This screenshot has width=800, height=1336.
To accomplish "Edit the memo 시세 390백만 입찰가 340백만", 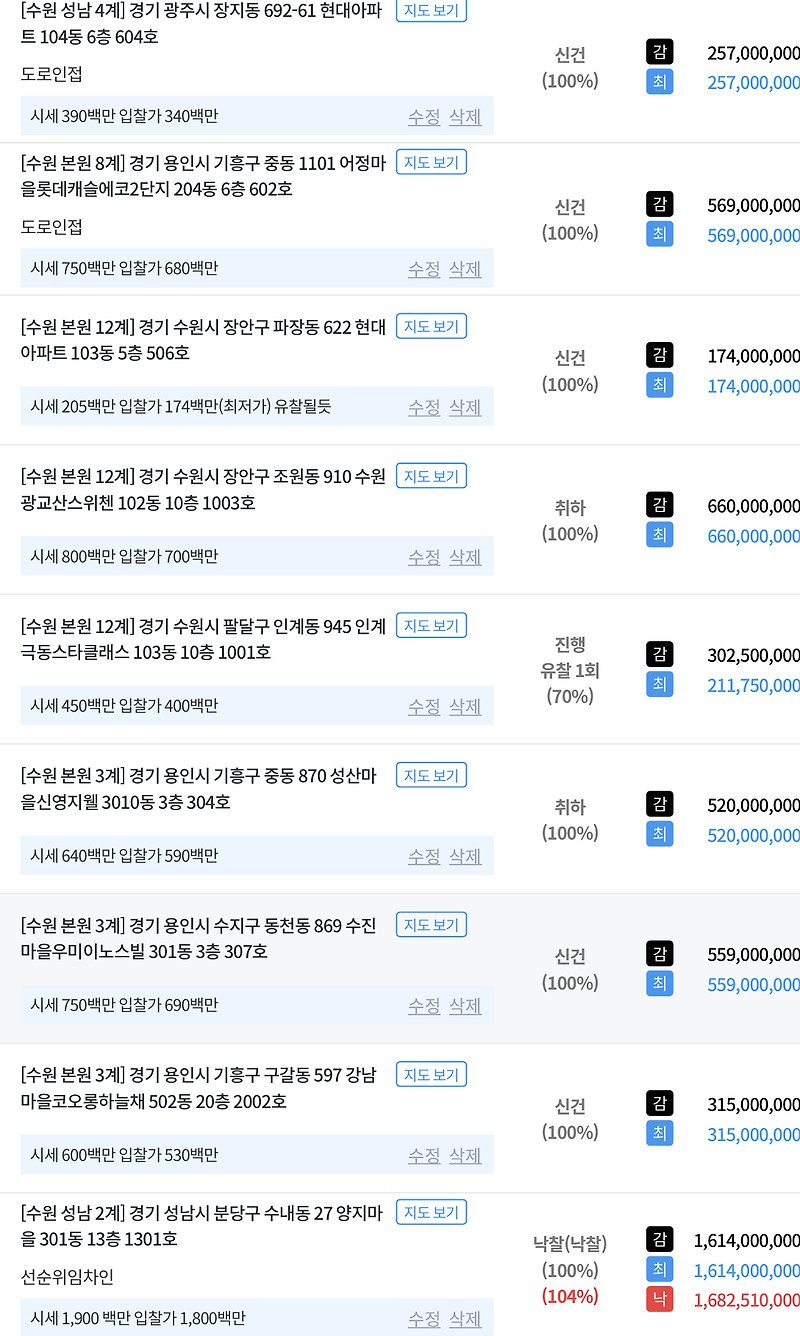I will [x=424, y=117].
